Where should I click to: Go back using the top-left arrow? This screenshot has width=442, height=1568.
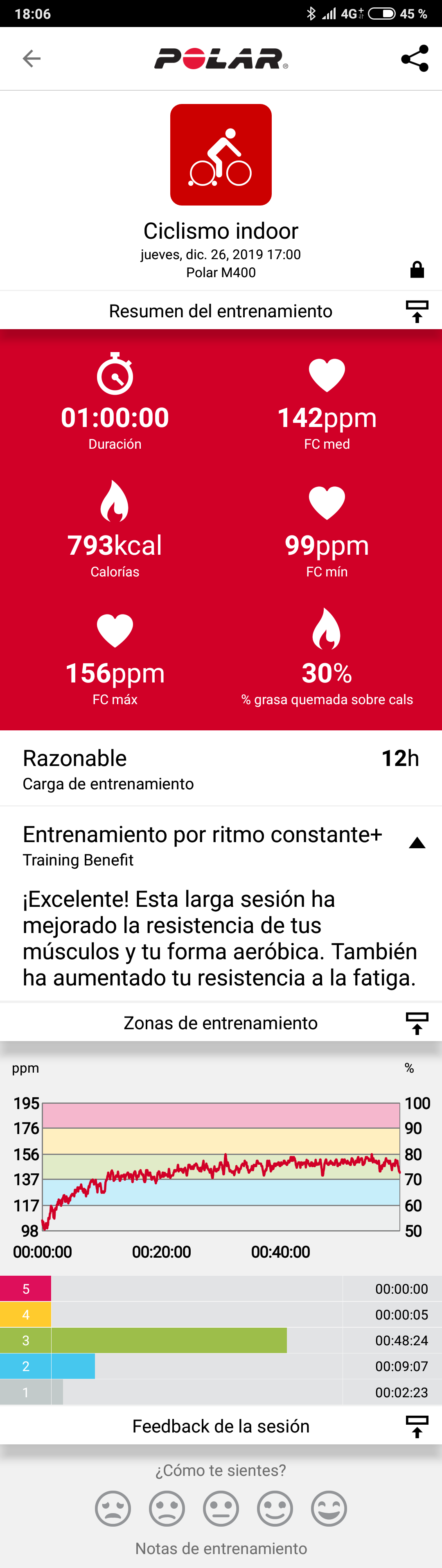coord(32,59)
